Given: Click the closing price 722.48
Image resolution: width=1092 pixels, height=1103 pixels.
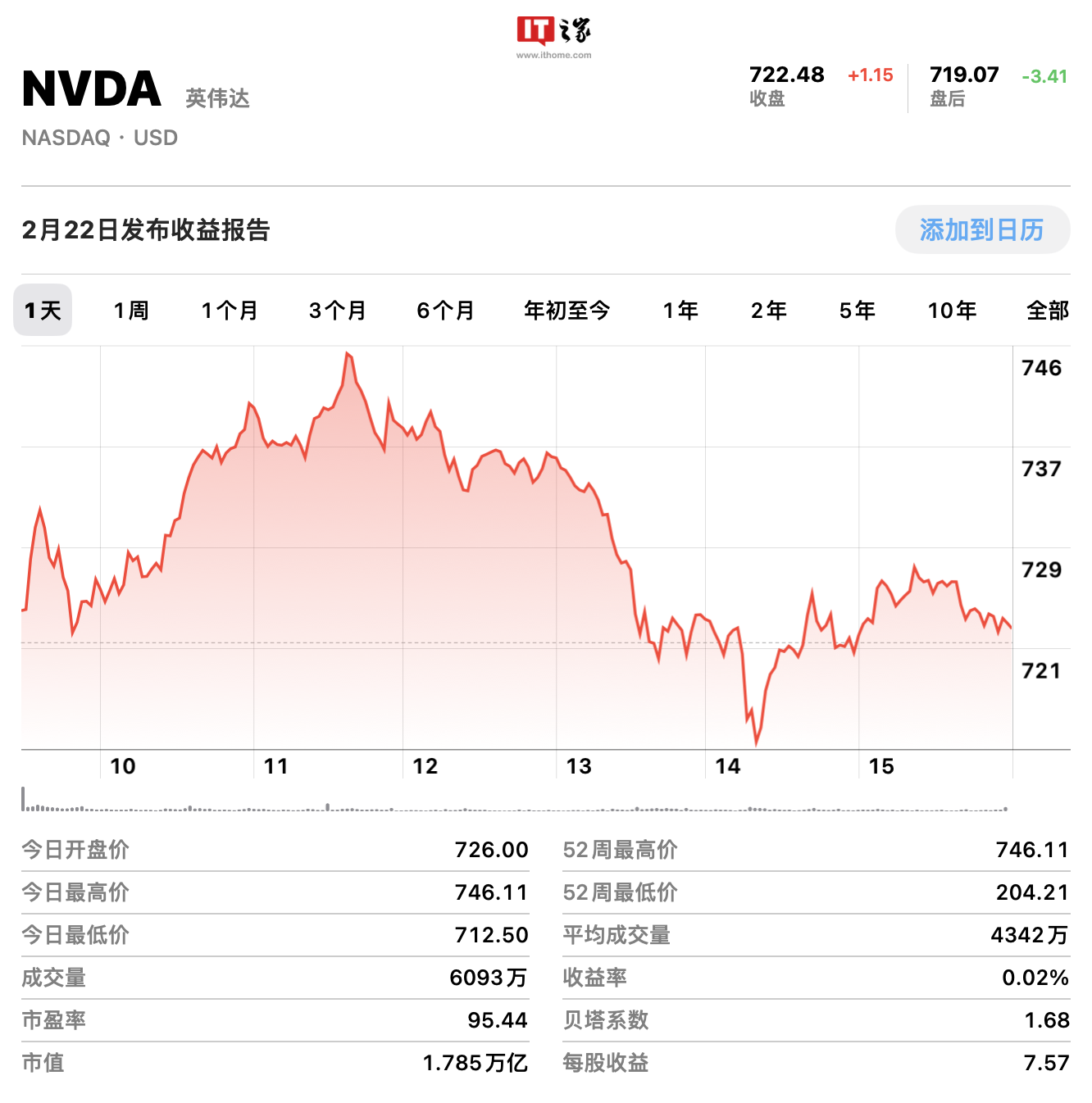Looking at the screenshot, I should 786,75.
